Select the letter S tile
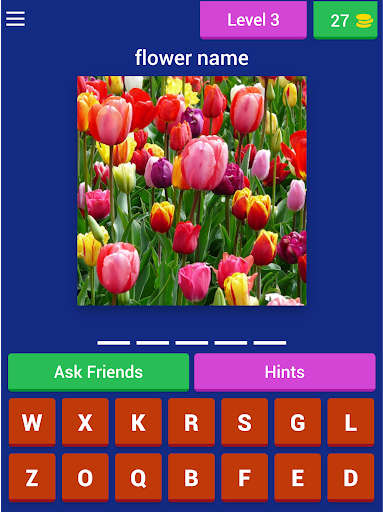Image resolution: width=383 pixels, height=512 pixels. point(244,422)
